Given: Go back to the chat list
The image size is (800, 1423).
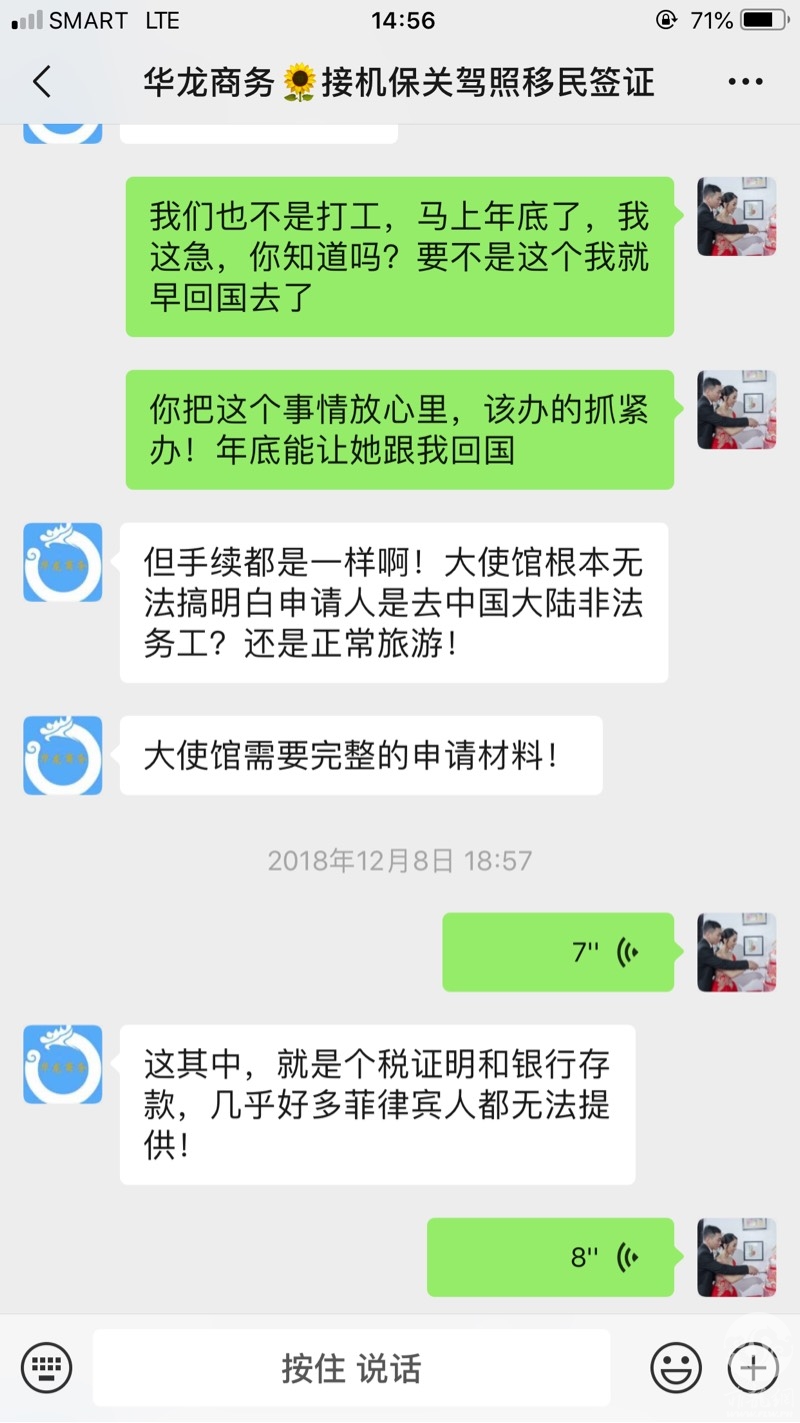Looking at the screenshot, I should coord(41,82).
